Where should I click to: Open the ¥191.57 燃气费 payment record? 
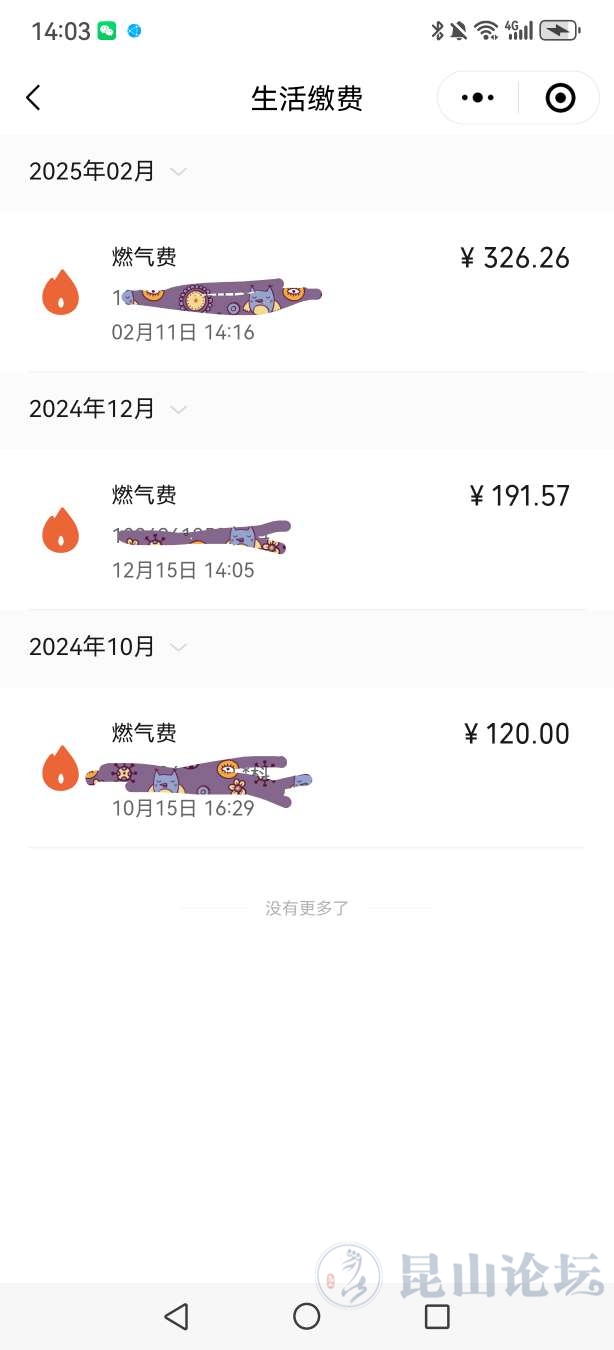coord(306,531)
